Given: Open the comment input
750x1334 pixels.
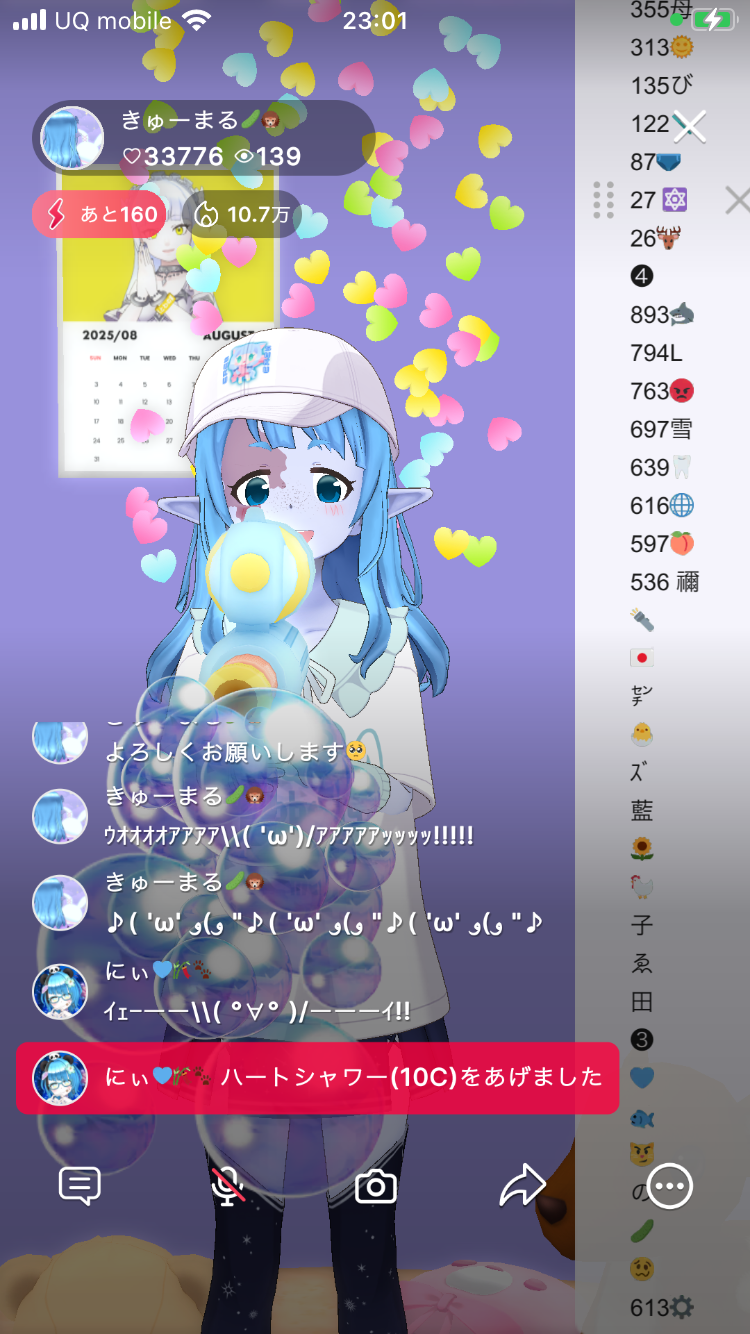Looking at the screenshot, I should (80, 1186).
